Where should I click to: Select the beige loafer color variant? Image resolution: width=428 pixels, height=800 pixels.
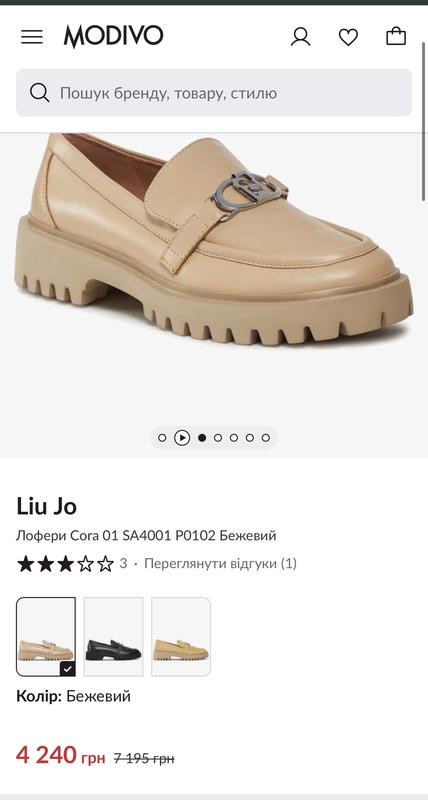(46, 637)
